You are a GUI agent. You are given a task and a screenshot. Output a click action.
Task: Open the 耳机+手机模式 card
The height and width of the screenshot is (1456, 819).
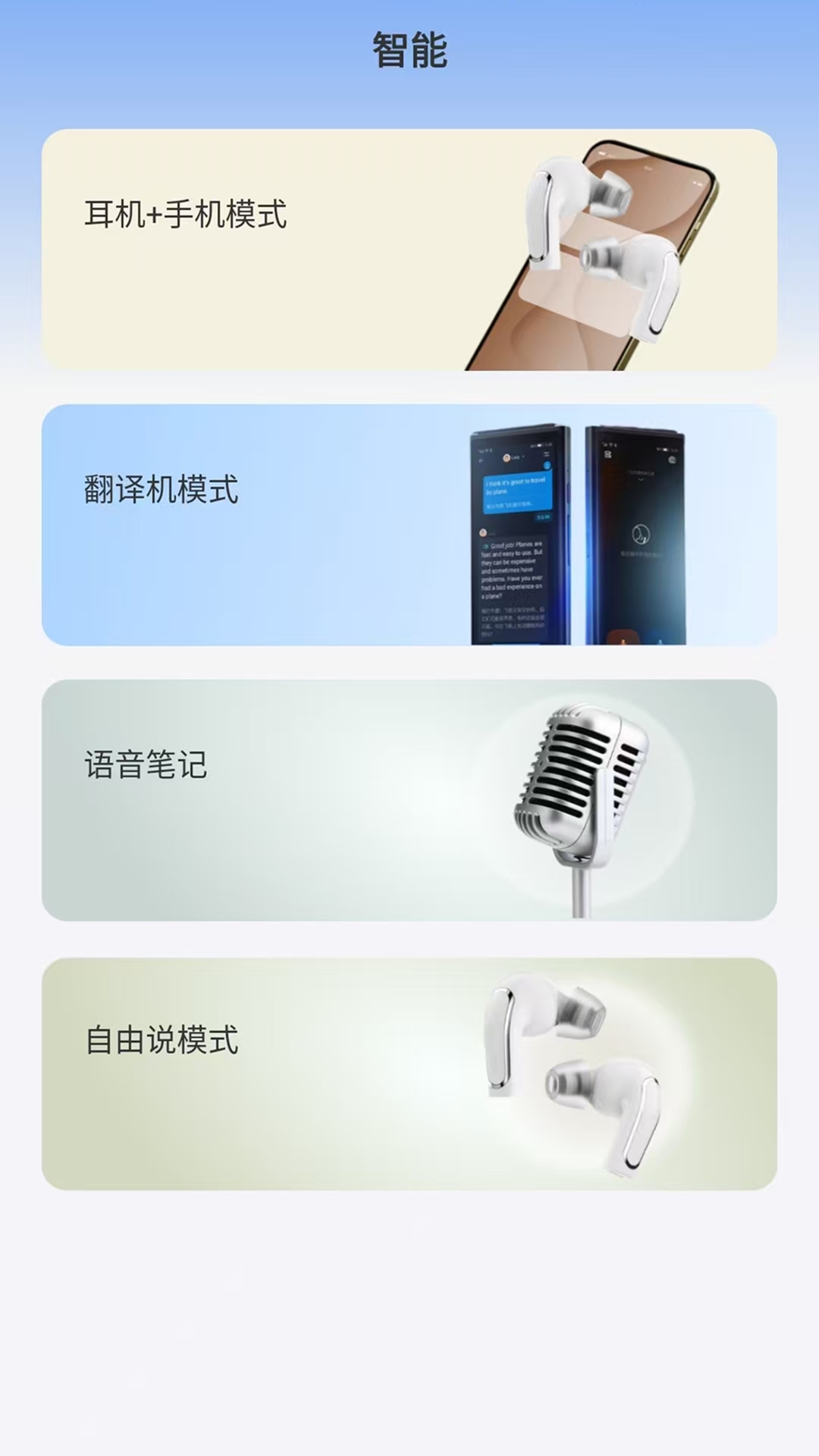(x=409, y=249)
